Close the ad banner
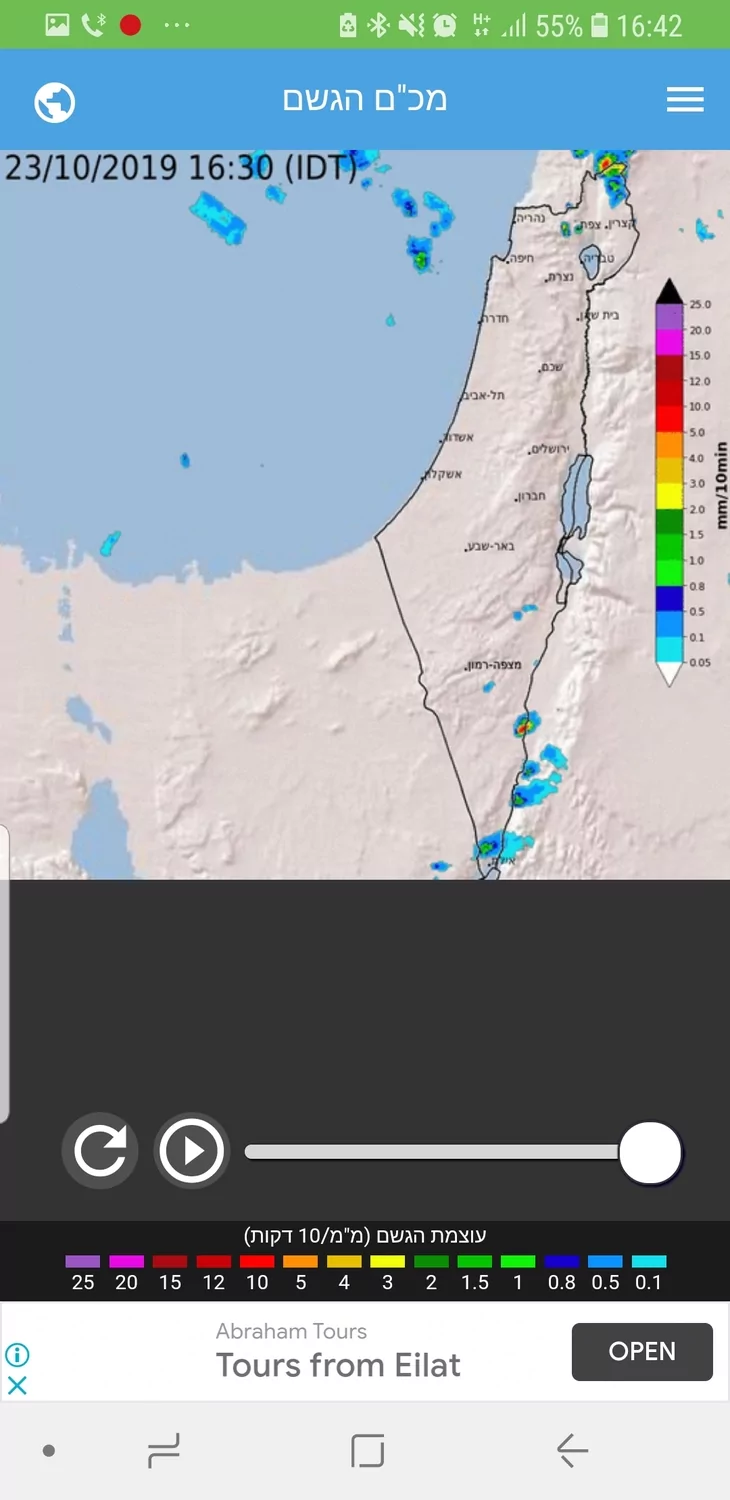The width and height of the screenshot is (730, 1500). click(x=17, y=1385)
